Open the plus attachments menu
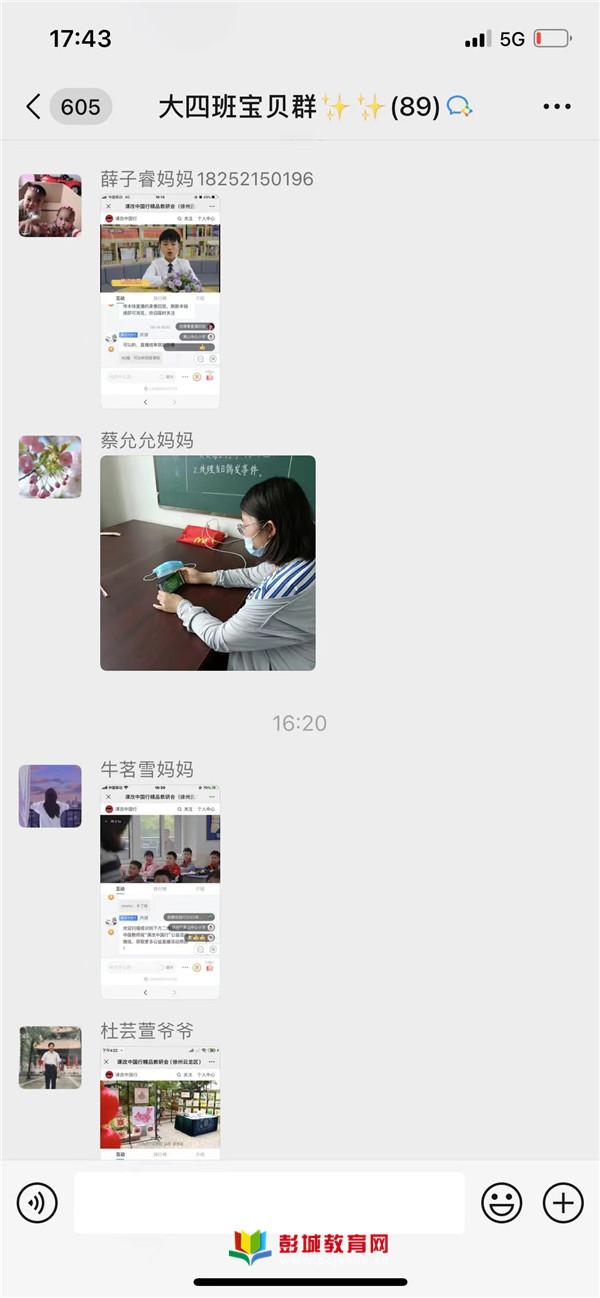600x1298 pixels. 563,1202
